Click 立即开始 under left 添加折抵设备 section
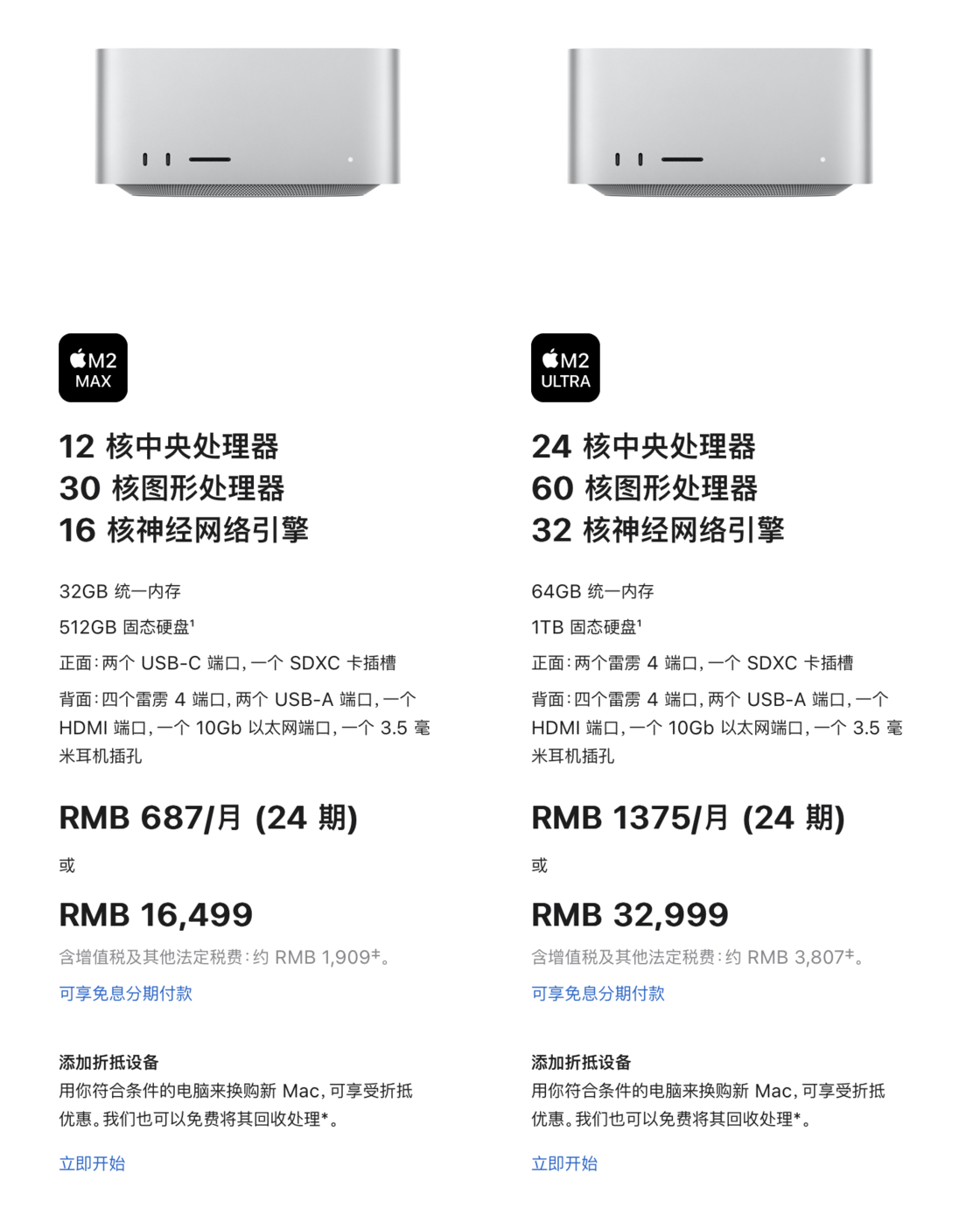The image size is (980, 1208). coord(92,1164)
